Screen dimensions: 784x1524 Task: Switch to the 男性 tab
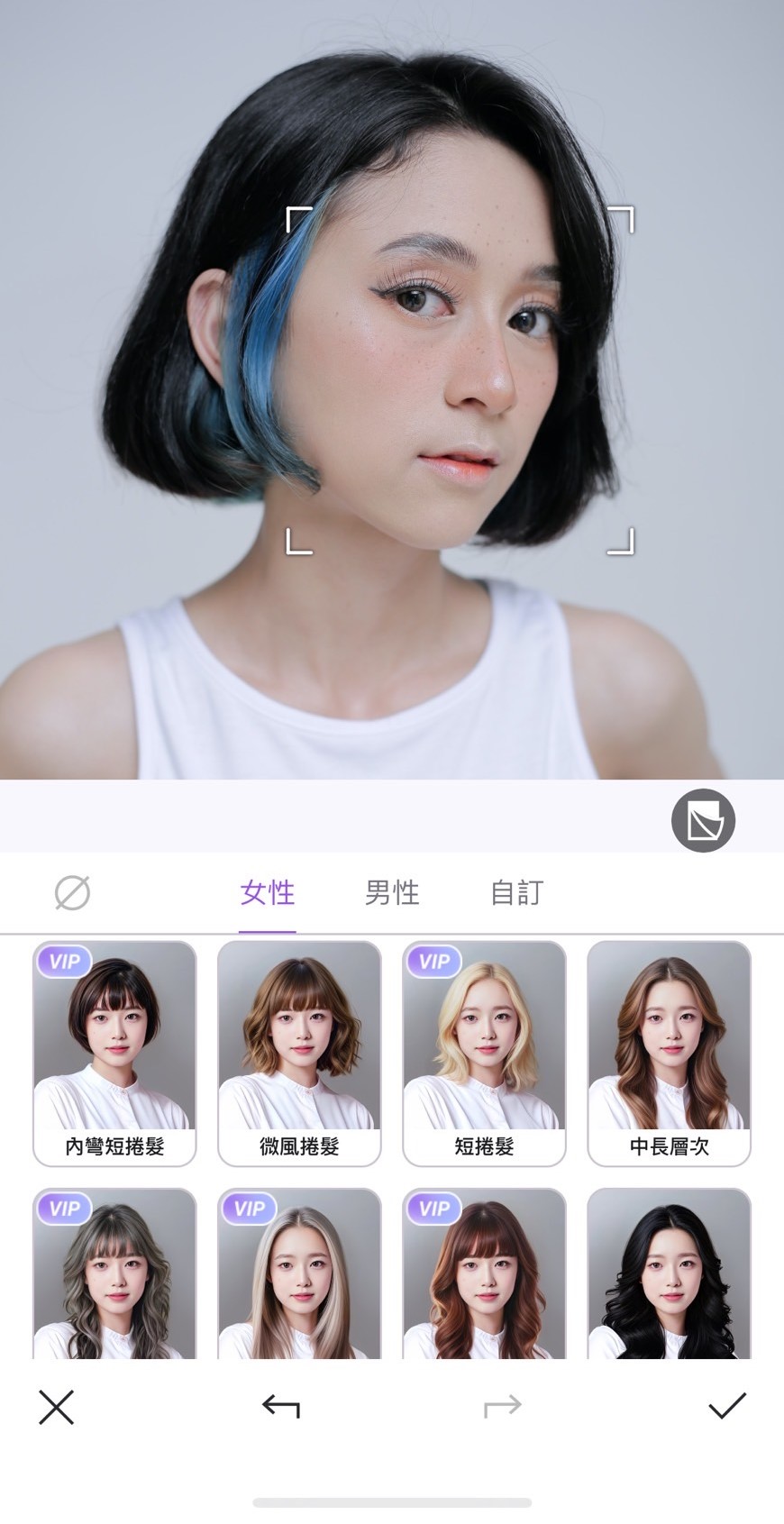[390, 892]
